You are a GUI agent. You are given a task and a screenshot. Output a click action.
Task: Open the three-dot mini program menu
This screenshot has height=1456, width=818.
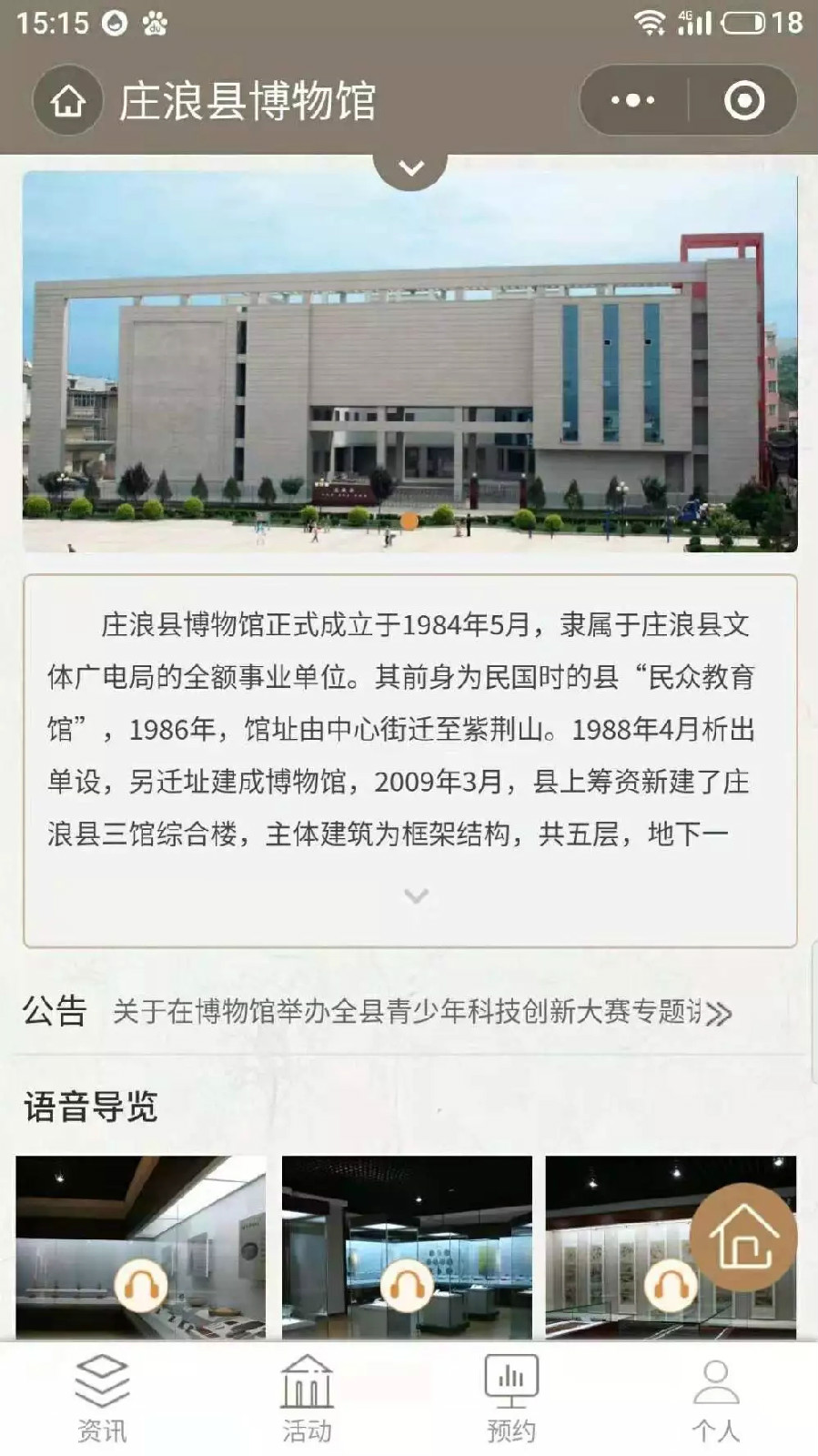click(633, 100)
